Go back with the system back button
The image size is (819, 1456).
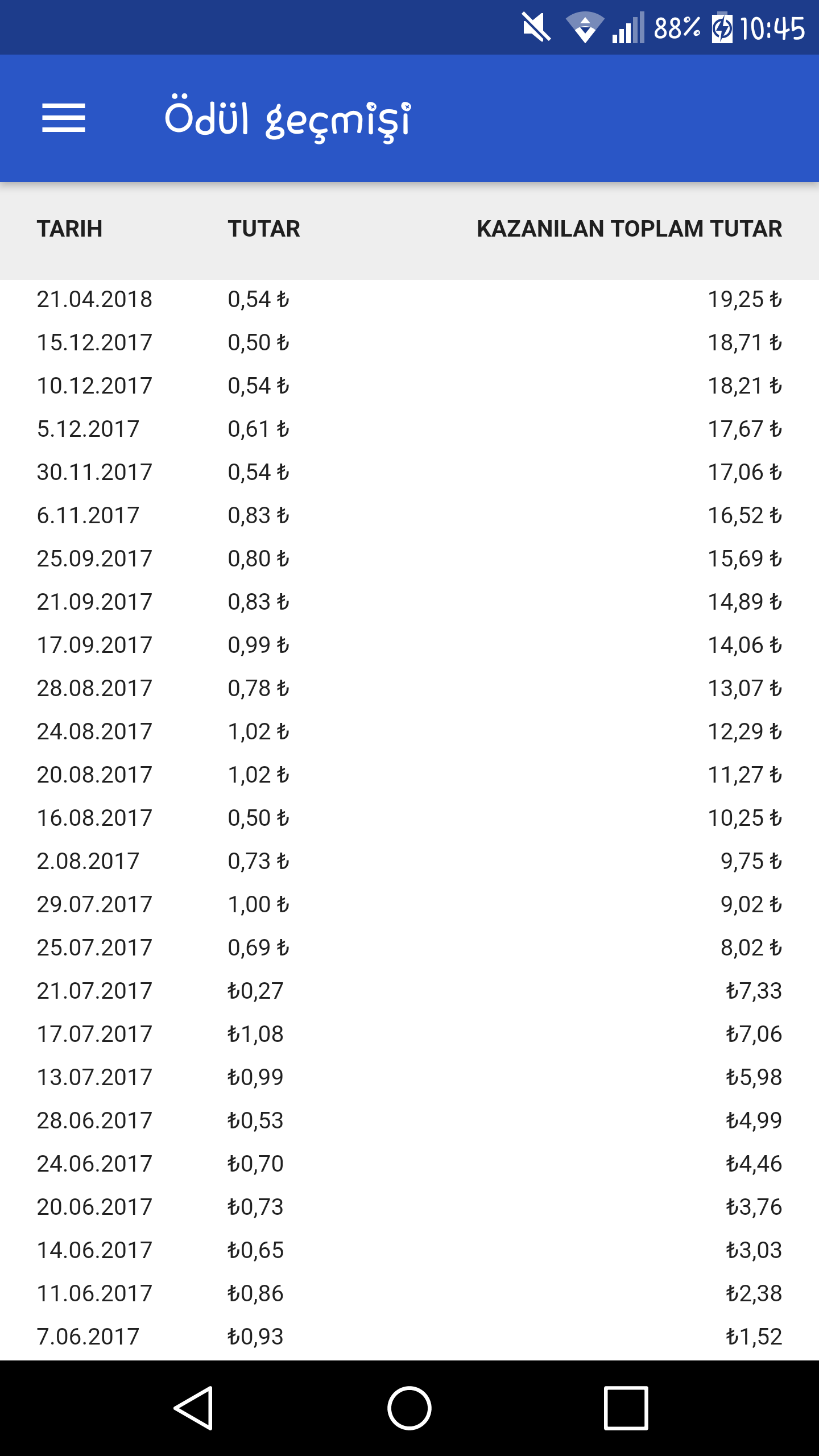click(193, 1408)
